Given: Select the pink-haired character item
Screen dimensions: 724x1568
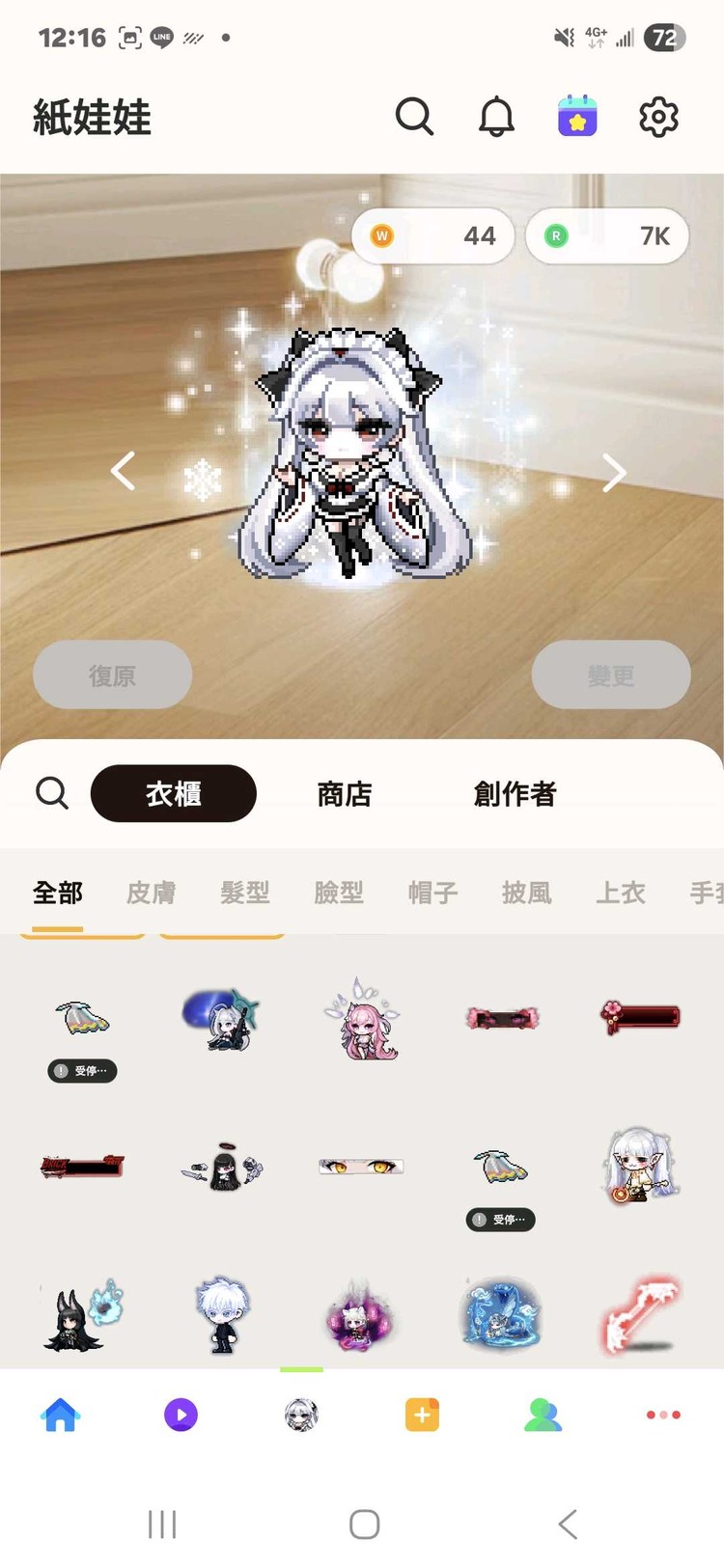Looking at the screenshot, I should (x=361, y=1019).
